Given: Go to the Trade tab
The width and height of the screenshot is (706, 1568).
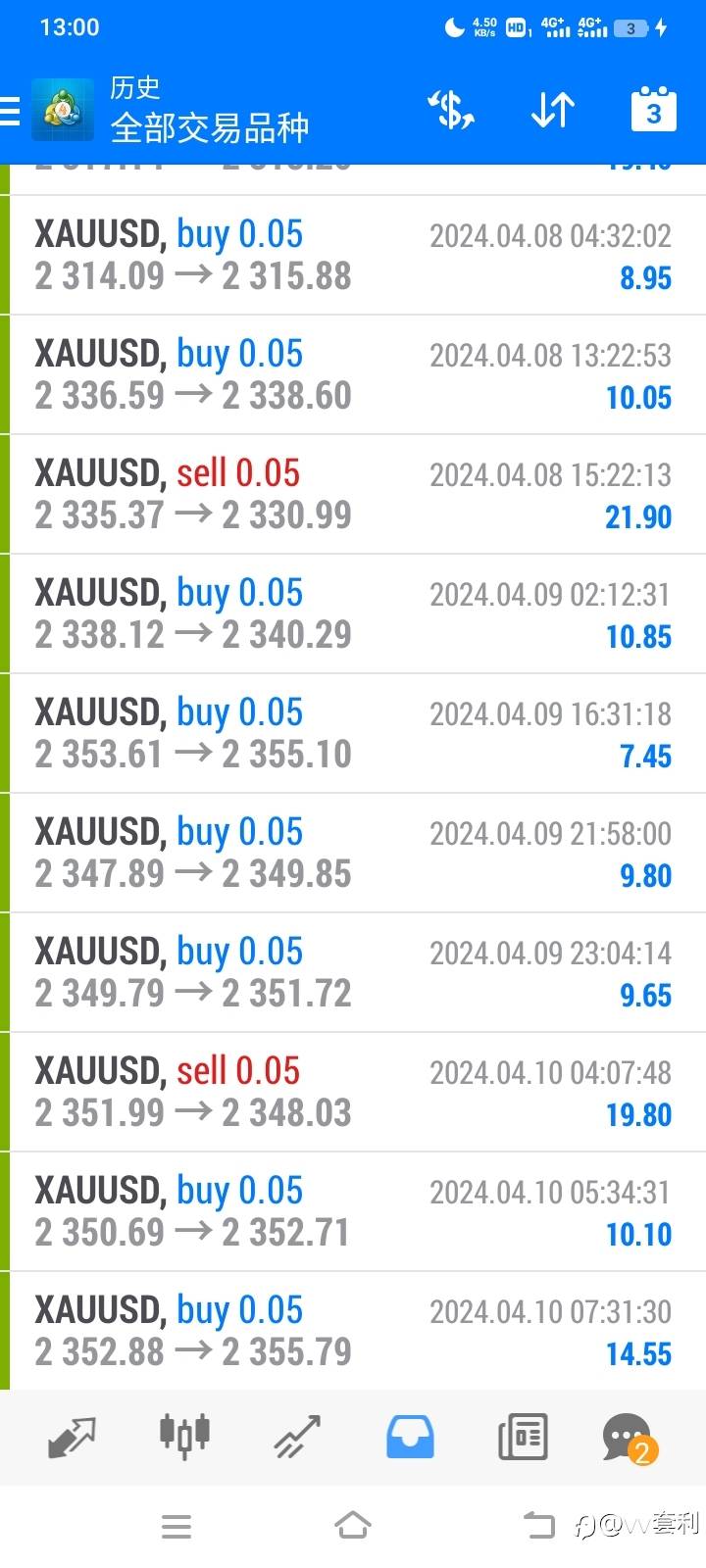Looking at the screenshot, I should [297, 1437].
